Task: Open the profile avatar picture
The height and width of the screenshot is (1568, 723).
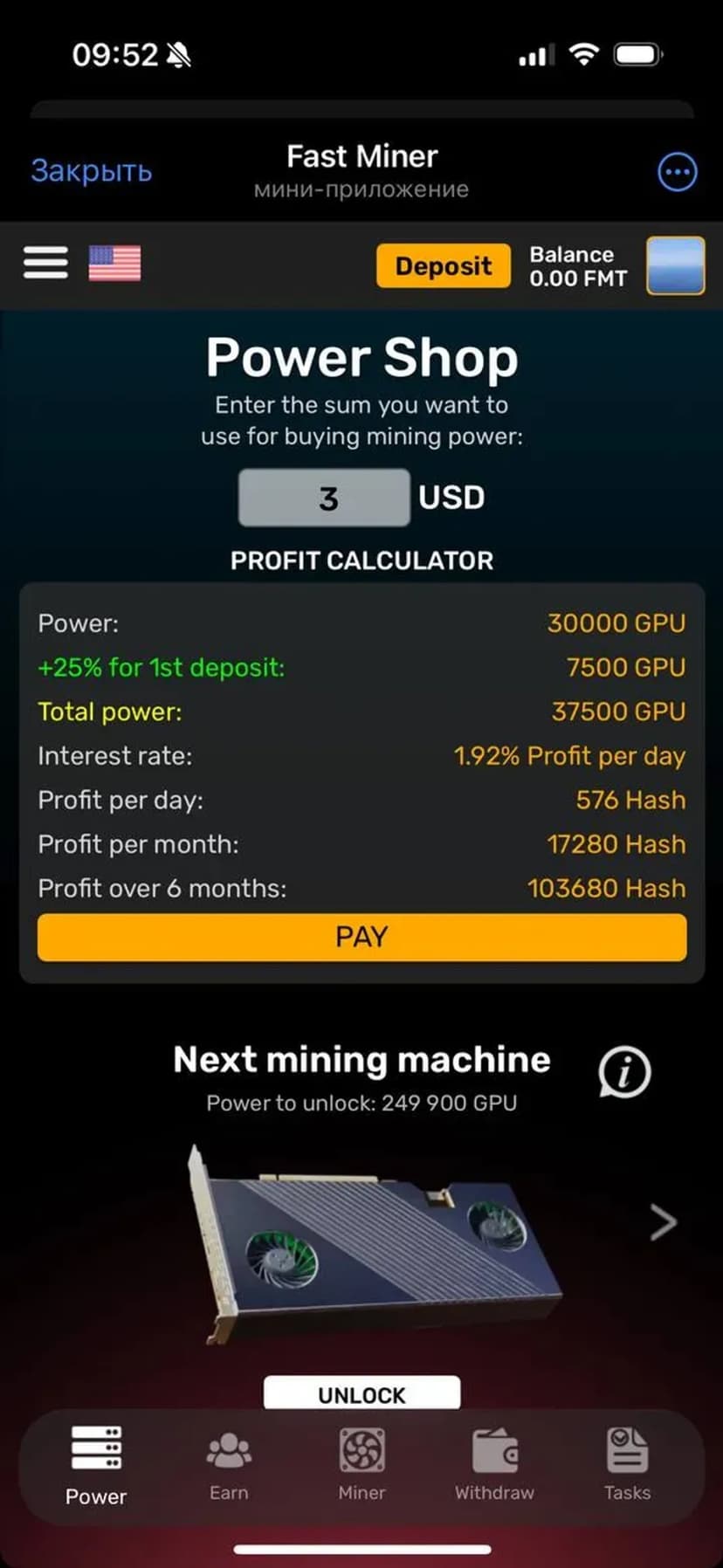Action: click(x=675, y=265)
